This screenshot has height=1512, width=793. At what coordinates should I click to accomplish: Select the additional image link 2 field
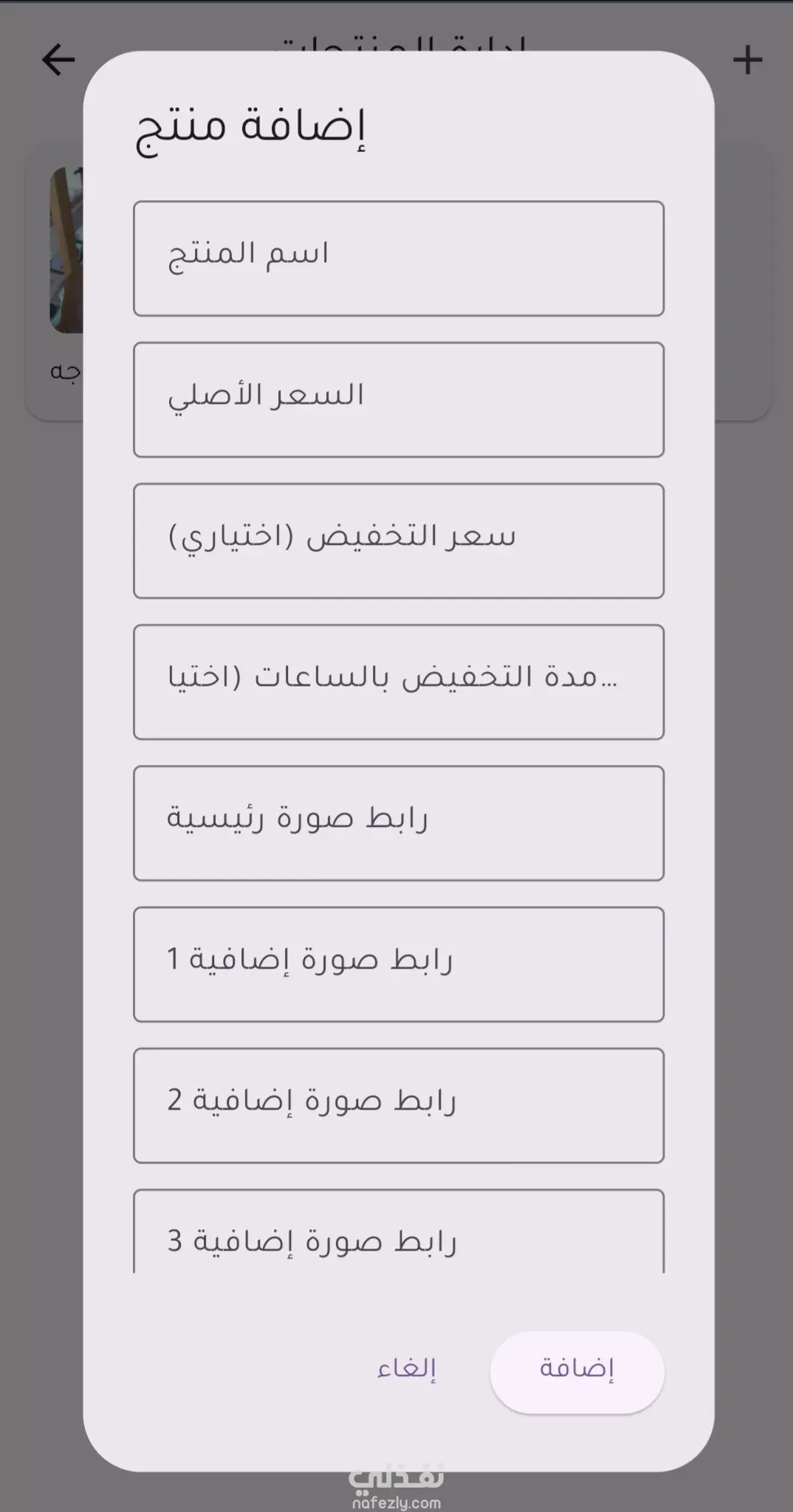point(399,1105)
